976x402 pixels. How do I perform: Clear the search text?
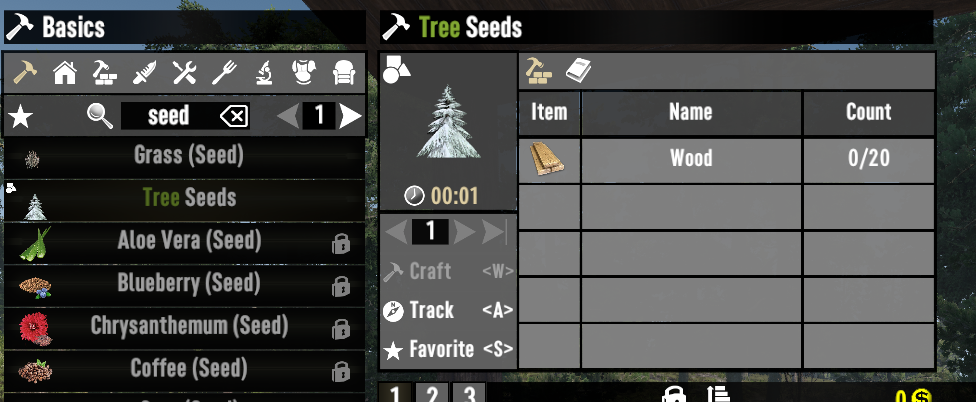point(233,117)
